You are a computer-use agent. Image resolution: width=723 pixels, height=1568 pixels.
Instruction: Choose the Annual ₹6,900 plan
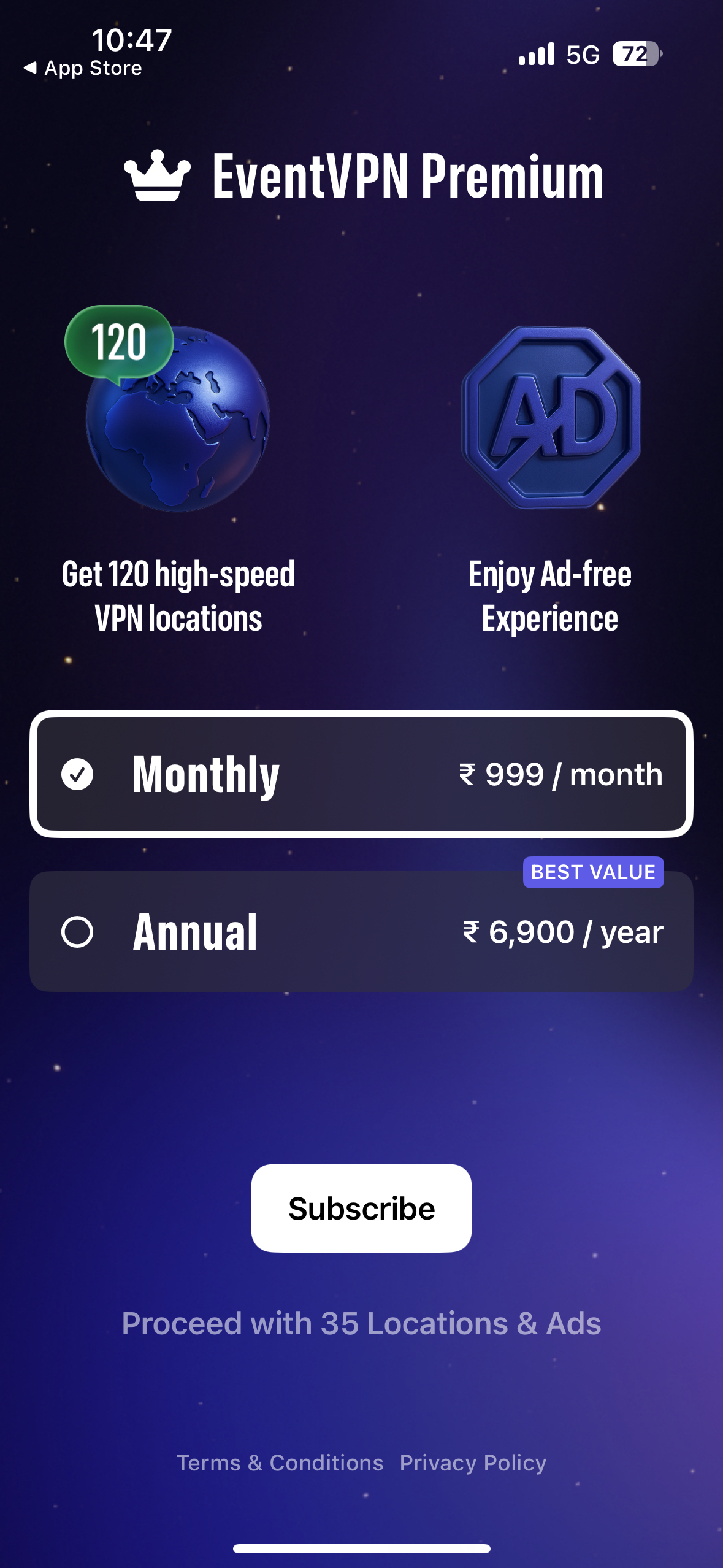point(361,931)
